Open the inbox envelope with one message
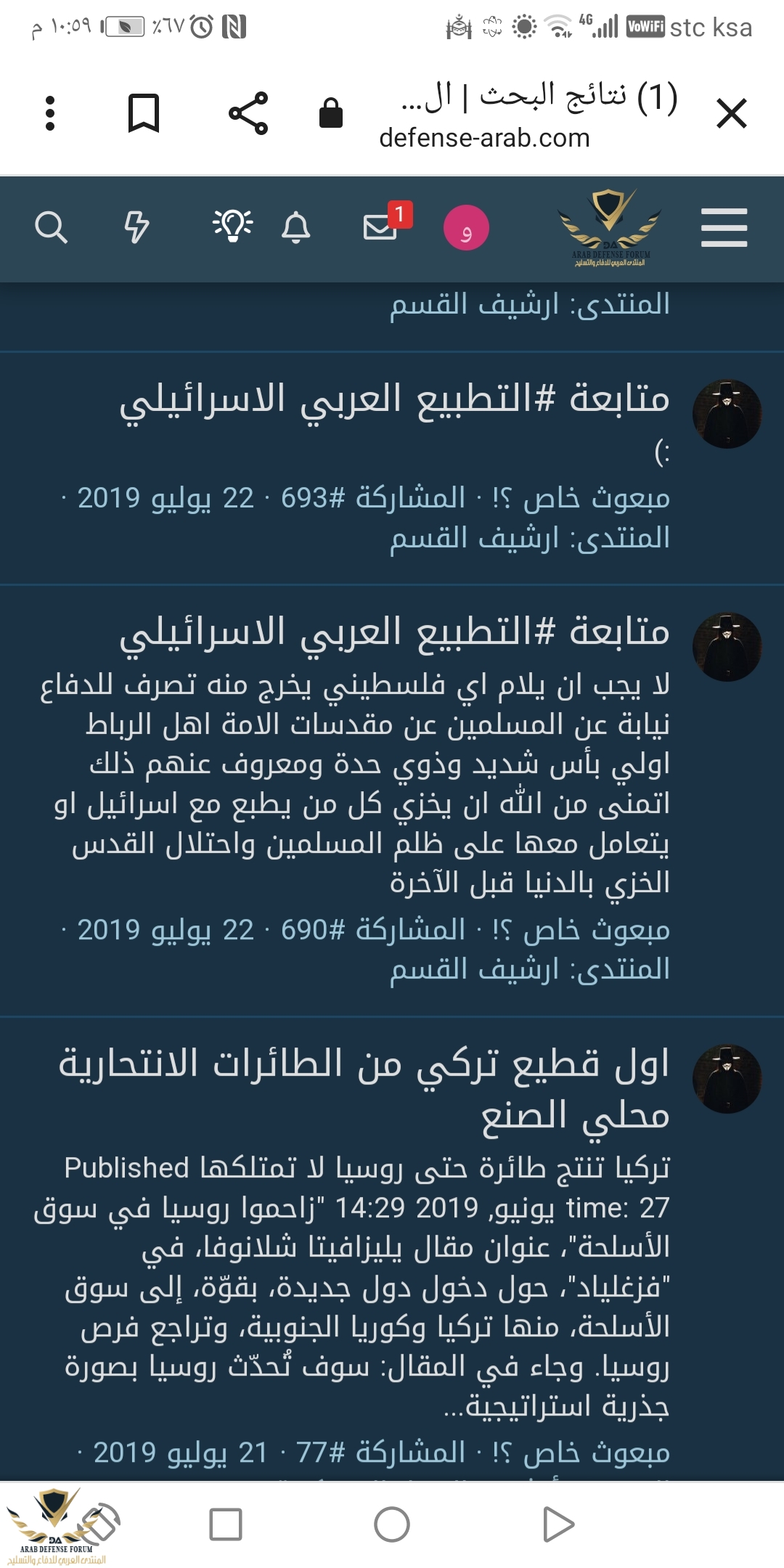784x1568 pixels. (x=380, y=227)
